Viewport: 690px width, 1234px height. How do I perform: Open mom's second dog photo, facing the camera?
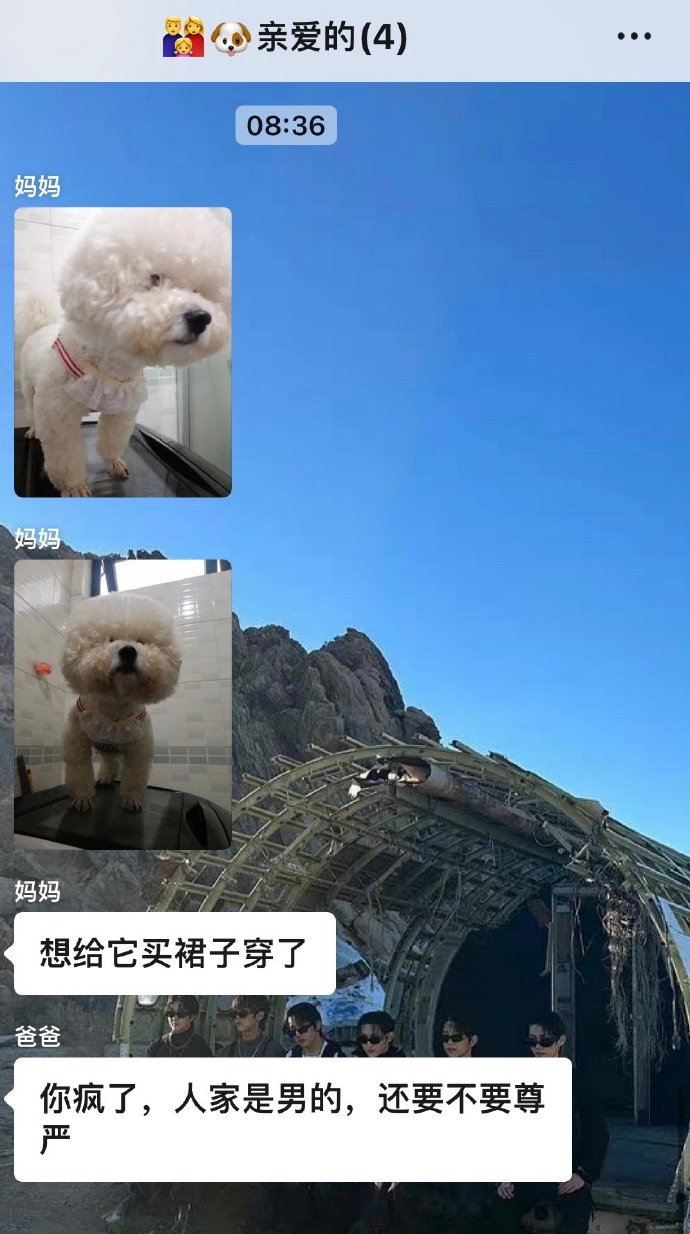123,704
